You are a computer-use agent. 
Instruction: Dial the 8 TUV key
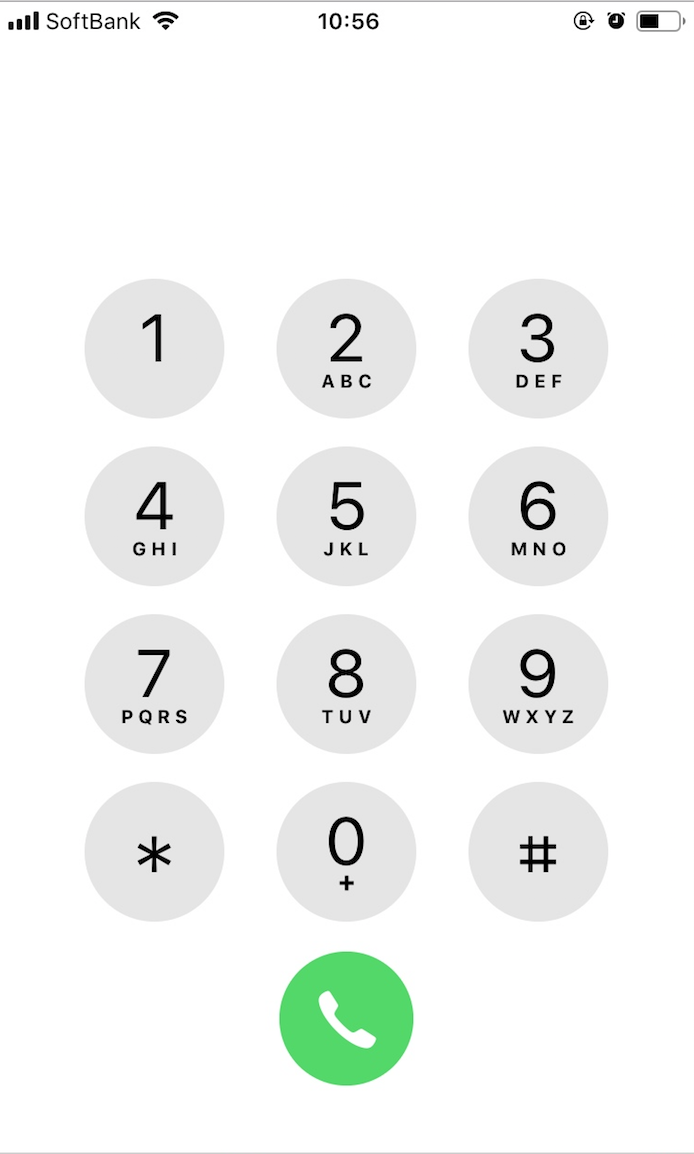click(x=347, y=684)
